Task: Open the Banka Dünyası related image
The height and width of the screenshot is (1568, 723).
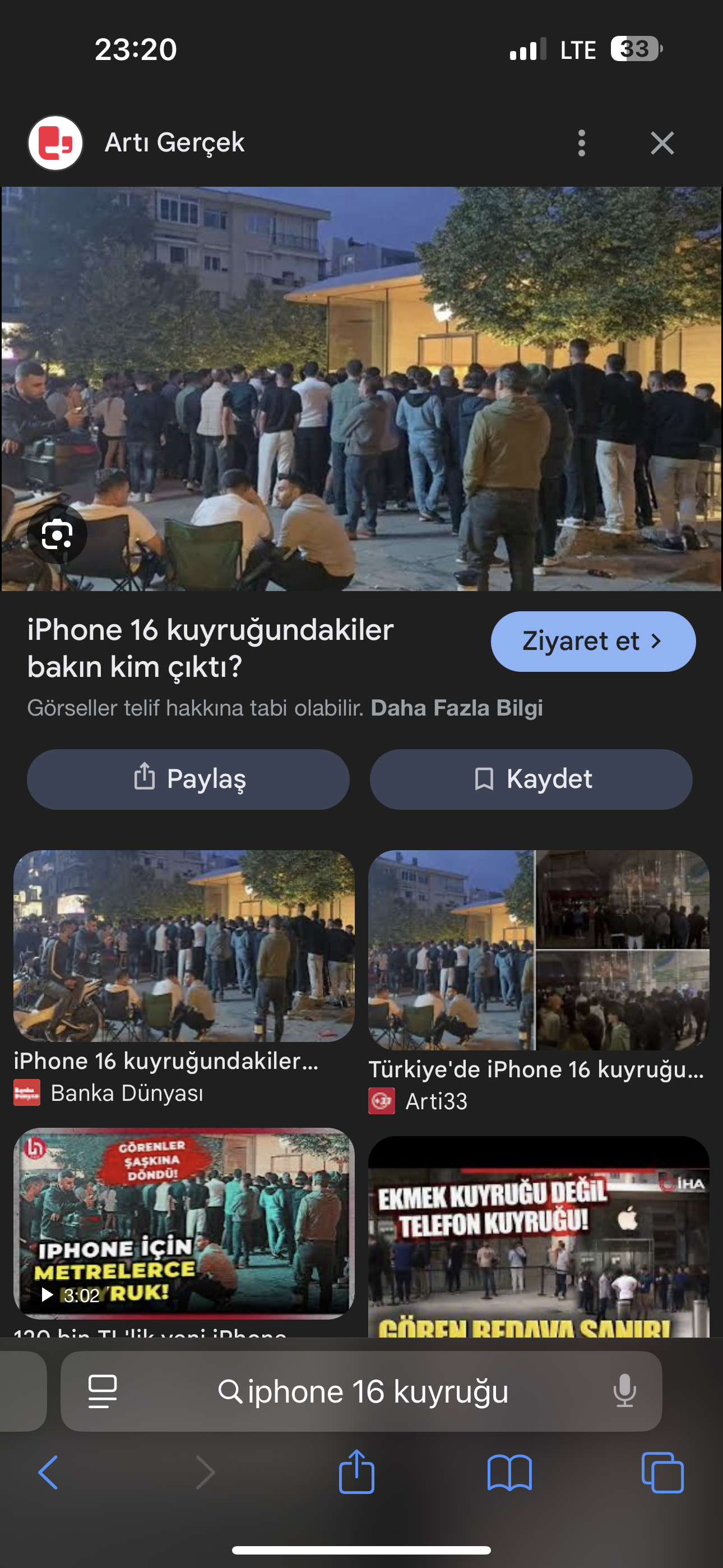Action: click(x=184, y=947)
